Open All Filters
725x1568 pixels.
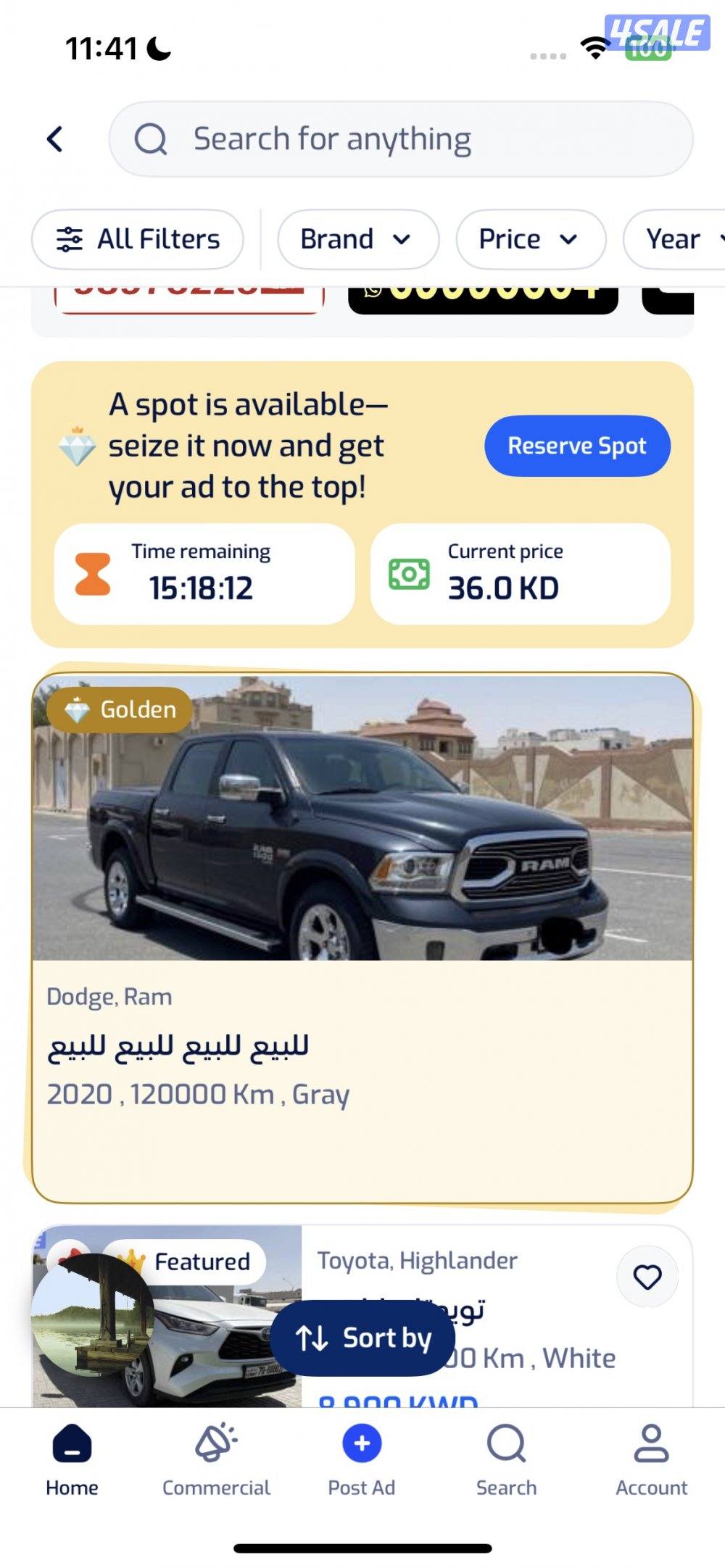(138, 239)
